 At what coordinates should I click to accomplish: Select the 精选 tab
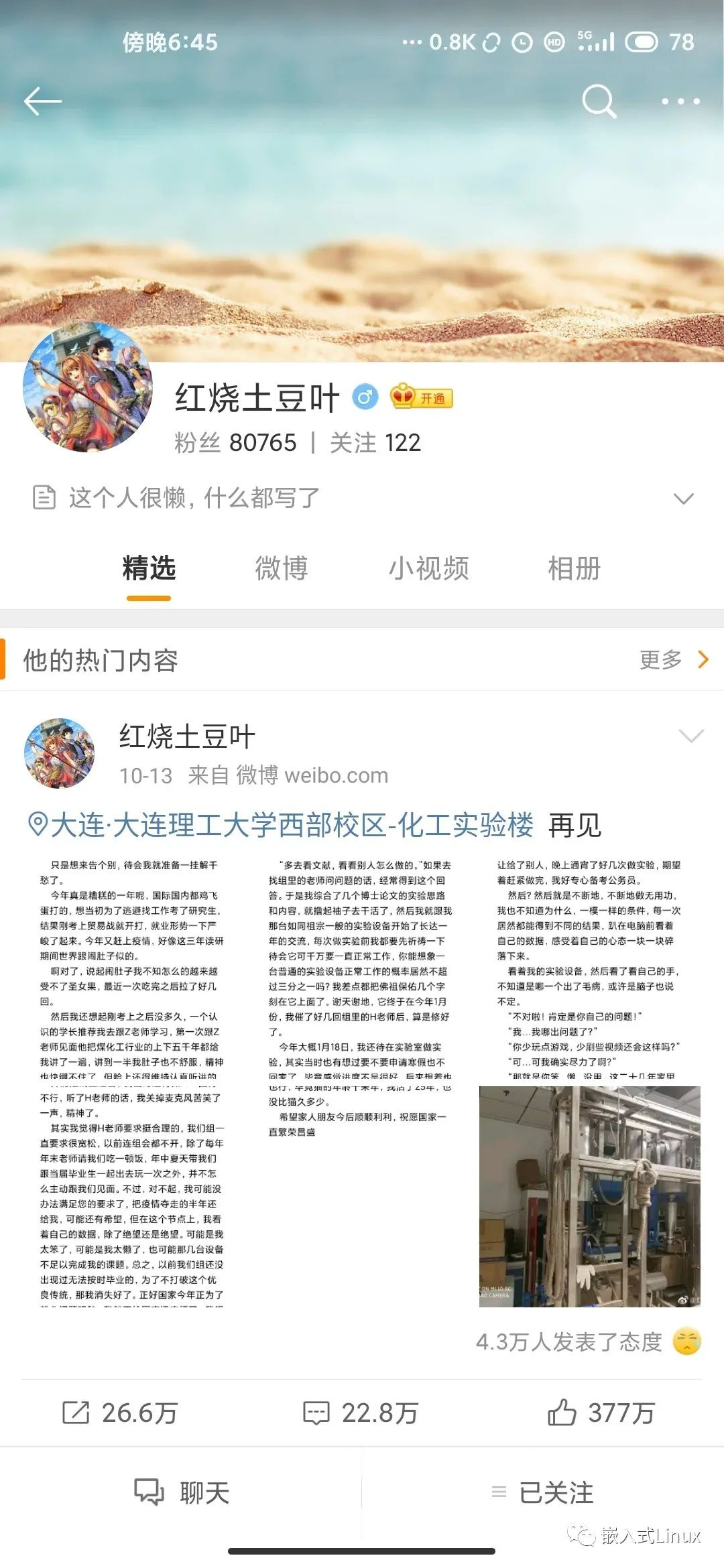[x=149, y=568]
